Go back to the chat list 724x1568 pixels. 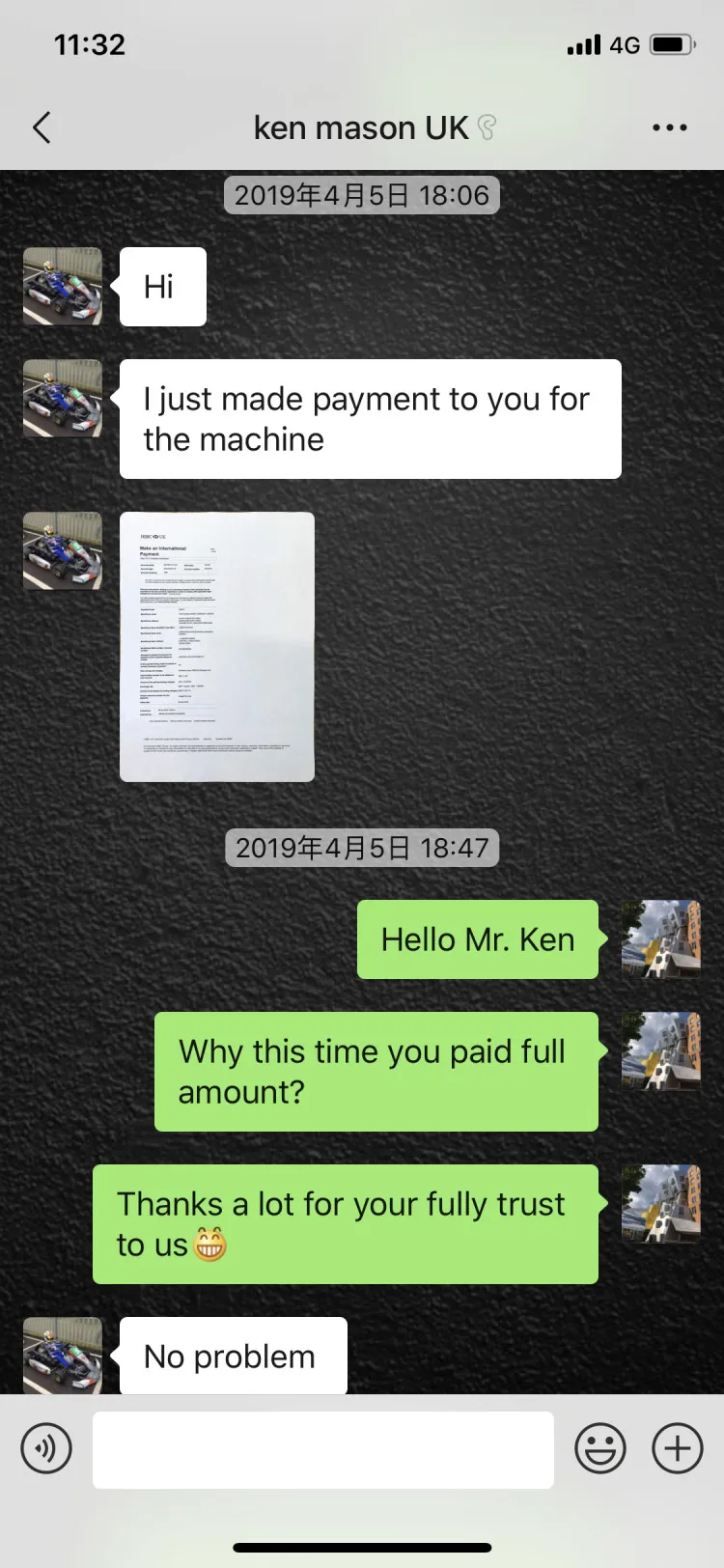(x=42, y=127)
